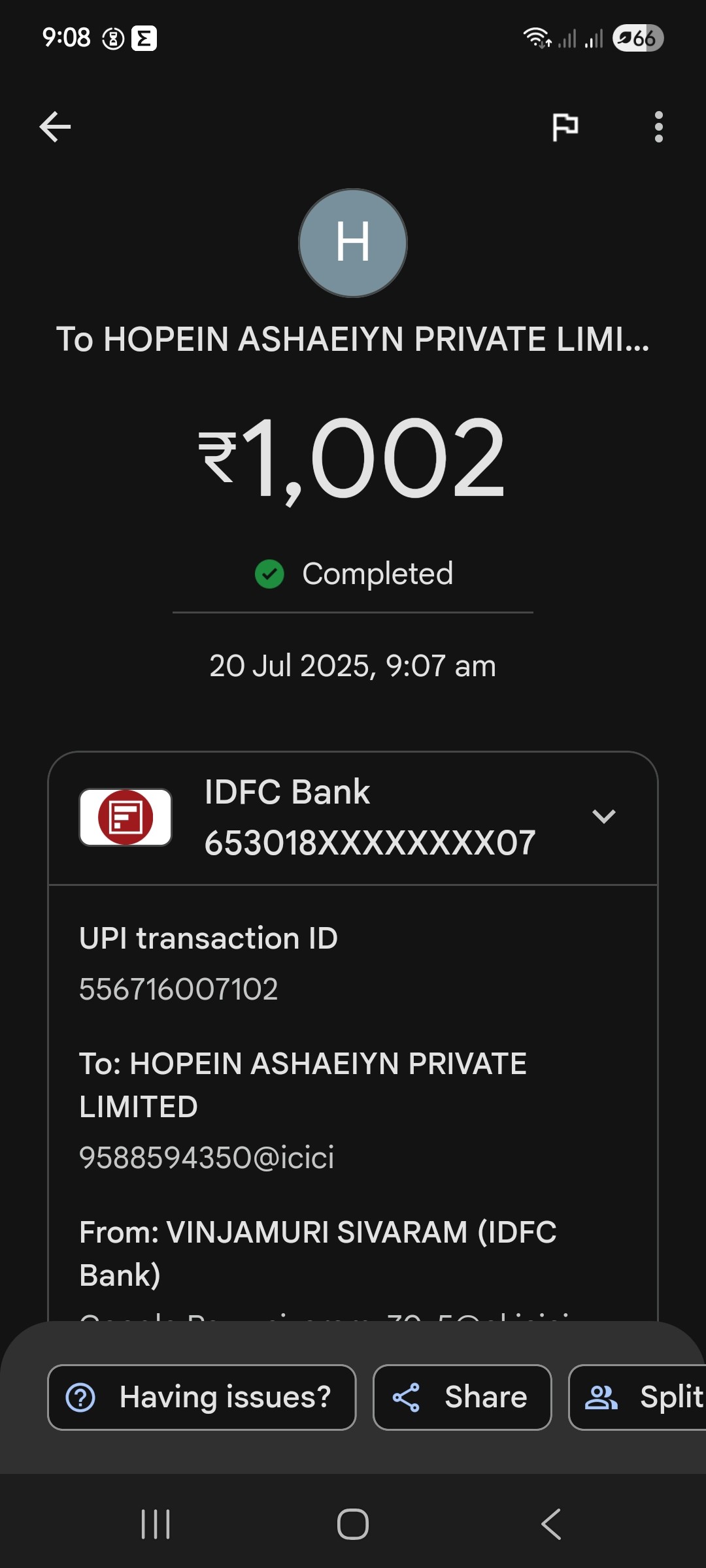Screen dimensions: 706x1568
Task: Share this payment receipt
Action: tap(462, 1397)
